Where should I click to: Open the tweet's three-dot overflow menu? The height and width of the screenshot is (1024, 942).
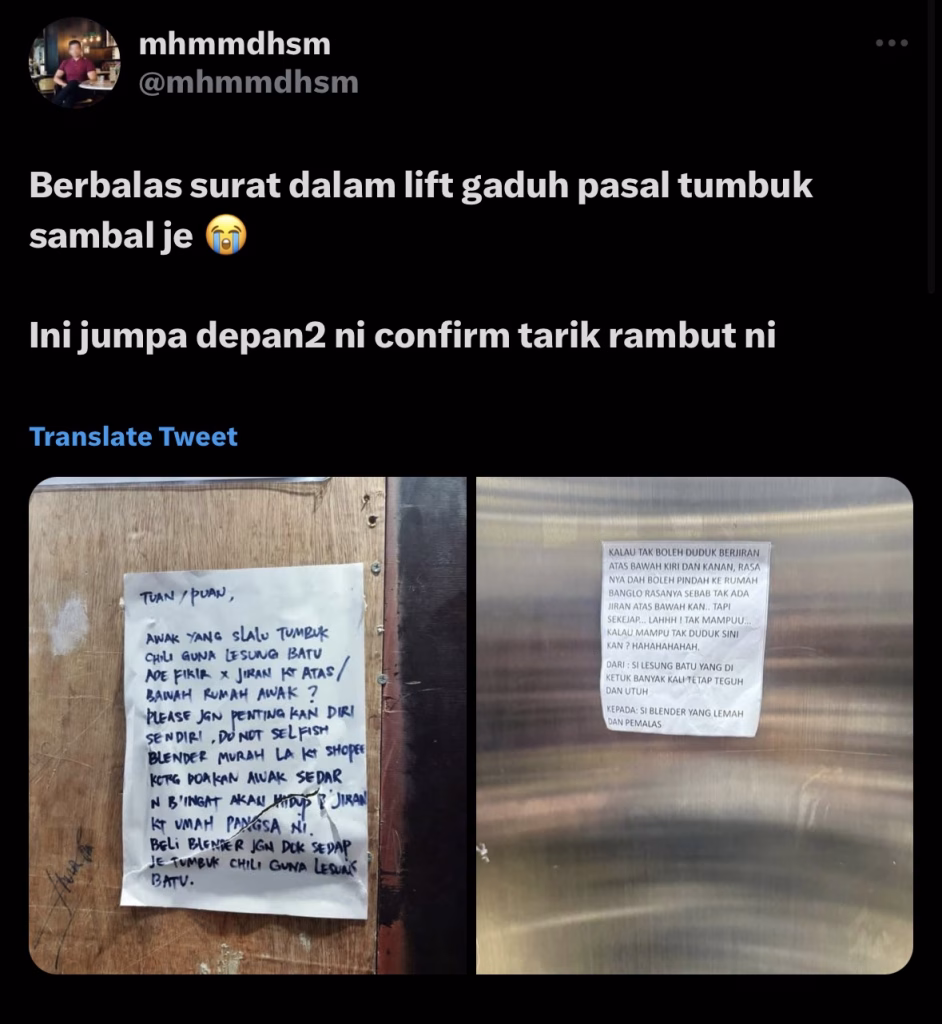(x=891, y=43)
